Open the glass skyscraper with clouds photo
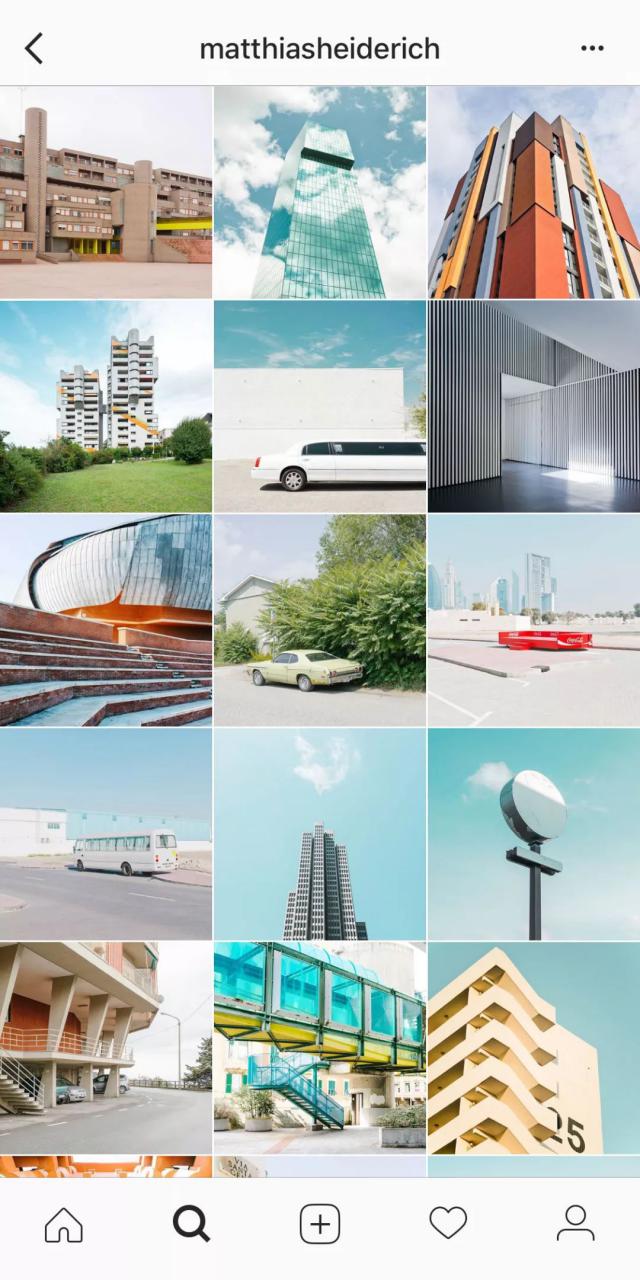This screenshot has width=640, height=1280. pos(319,192)
